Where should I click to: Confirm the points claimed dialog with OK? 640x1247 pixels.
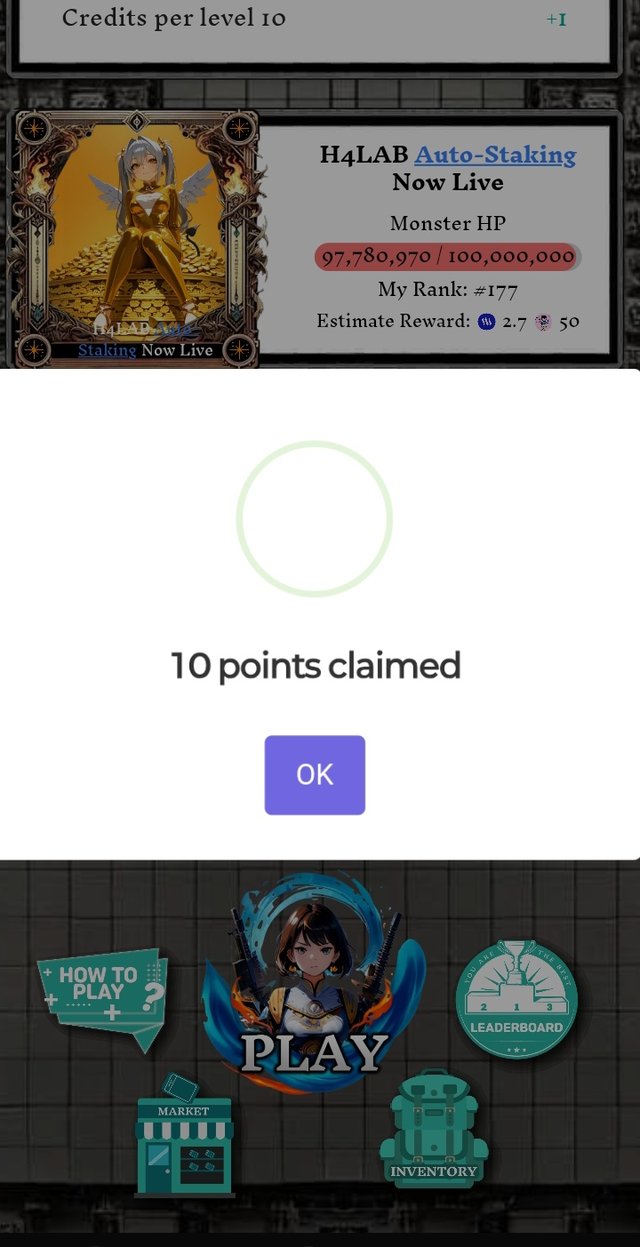pyautogui.click(x=314, y=775)
